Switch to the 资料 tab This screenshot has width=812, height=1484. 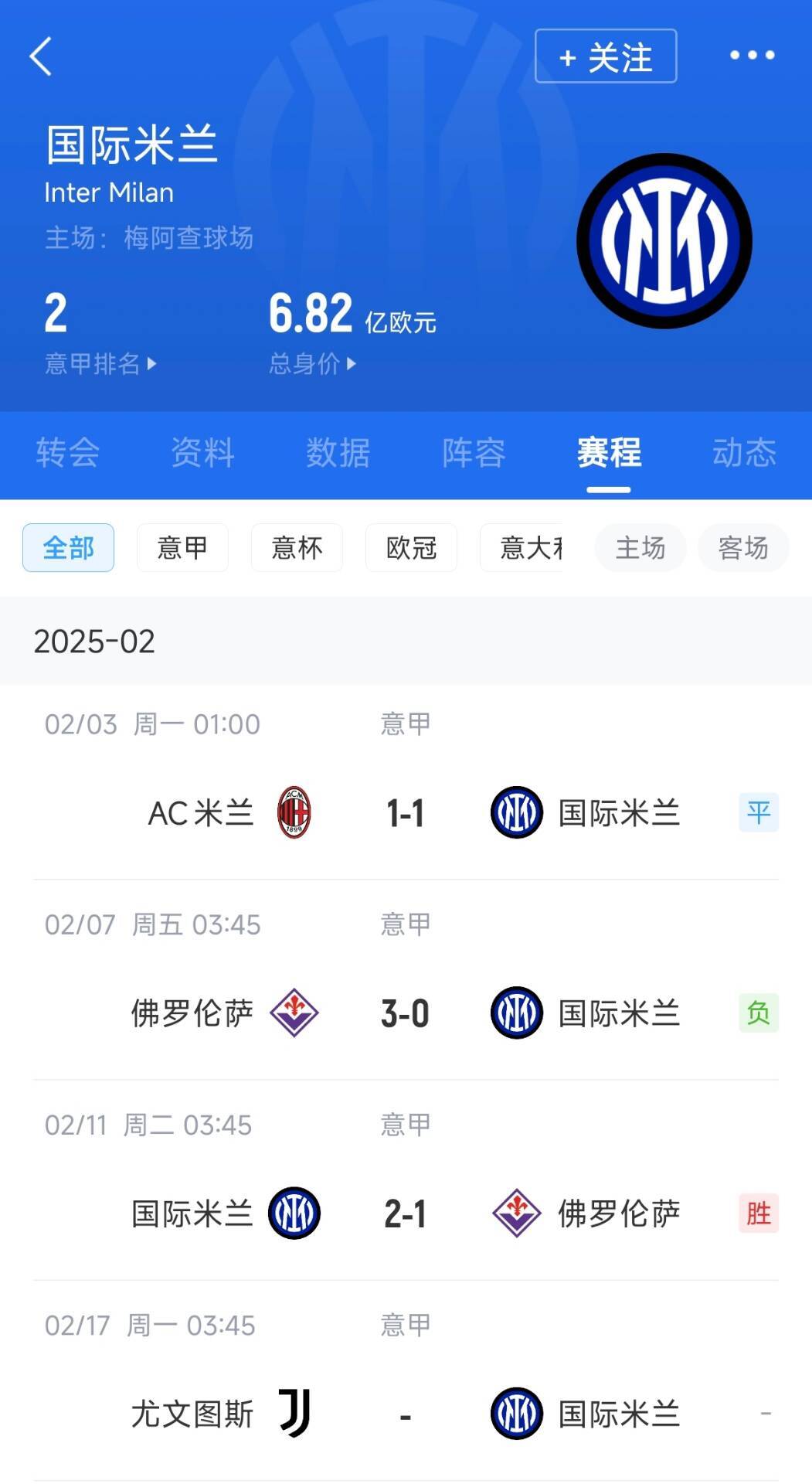[202, 452]
